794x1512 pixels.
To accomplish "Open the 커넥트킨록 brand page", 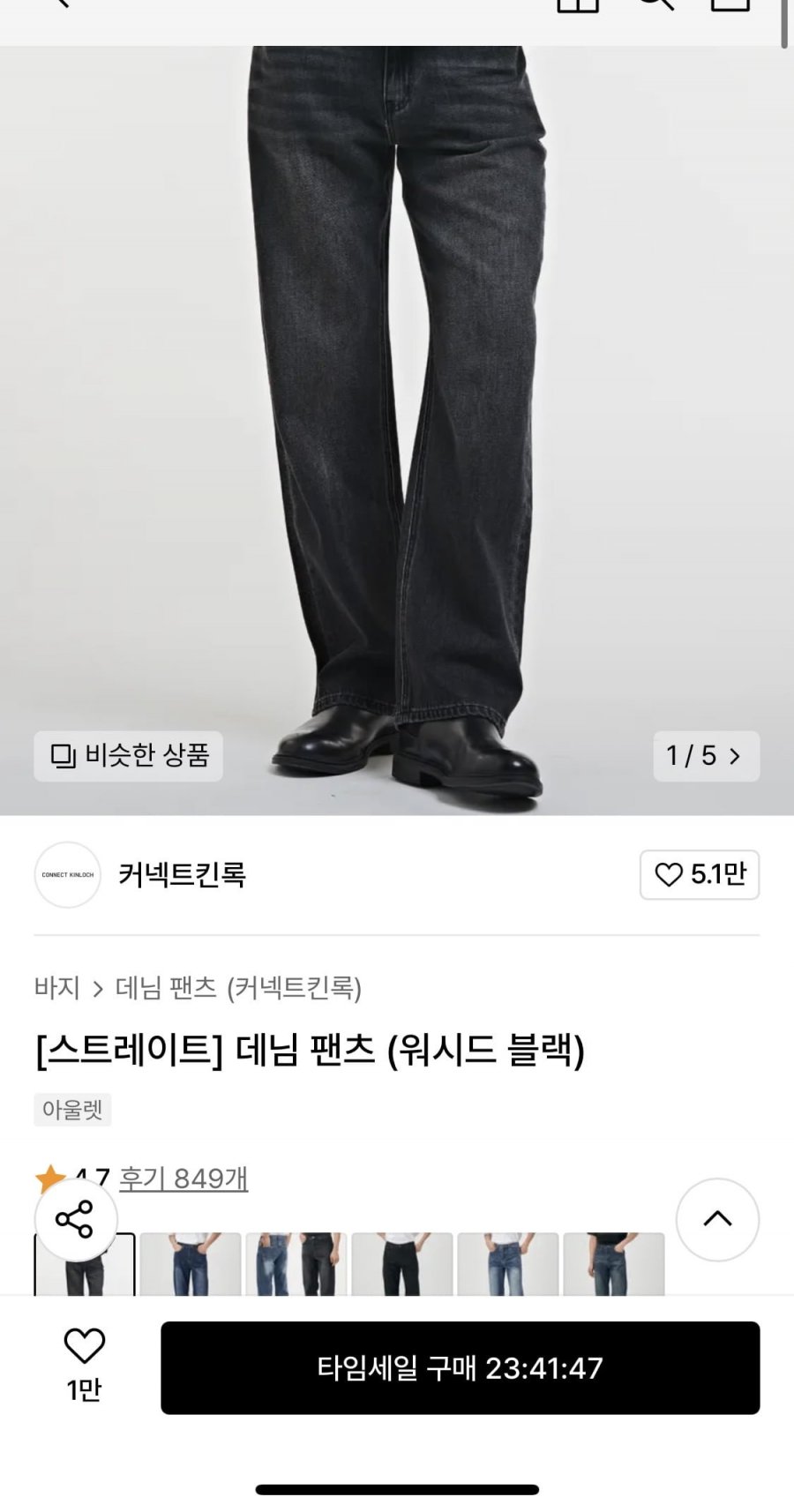I will 181,875.
